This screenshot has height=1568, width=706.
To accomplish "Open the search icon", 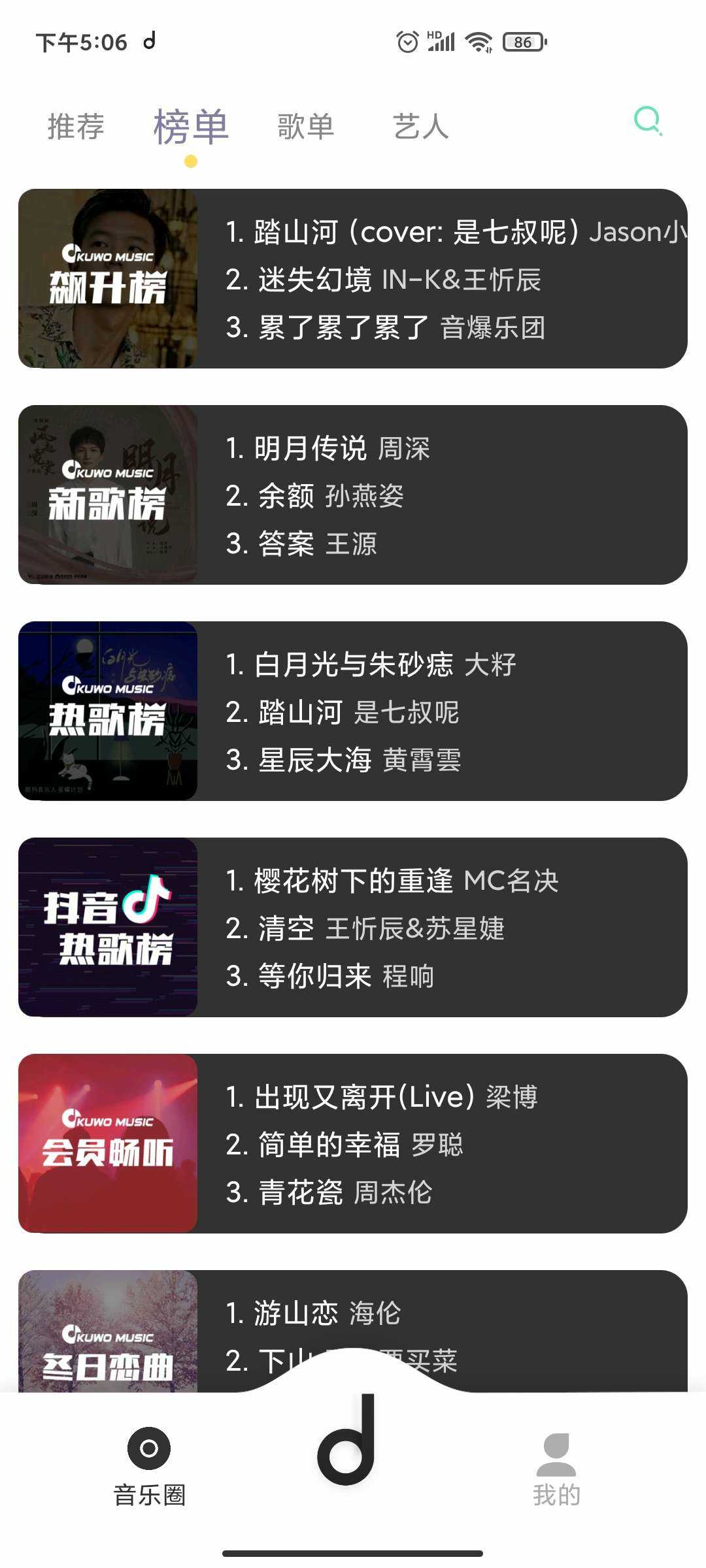I will pos(648,121).
